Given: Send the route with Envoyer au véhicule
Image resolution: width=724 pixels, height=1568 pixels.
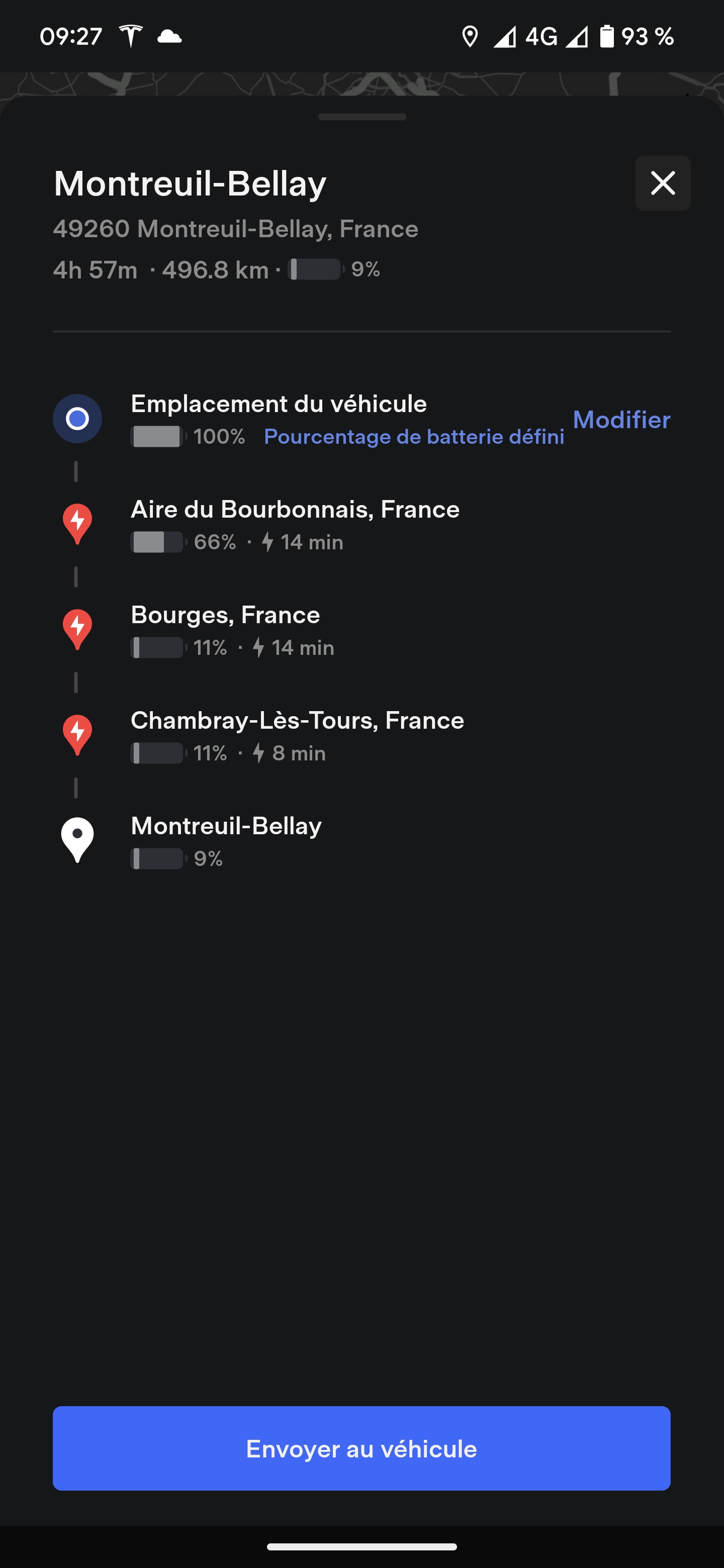Looking at the screenshot, I should (x=361, y=1448).
